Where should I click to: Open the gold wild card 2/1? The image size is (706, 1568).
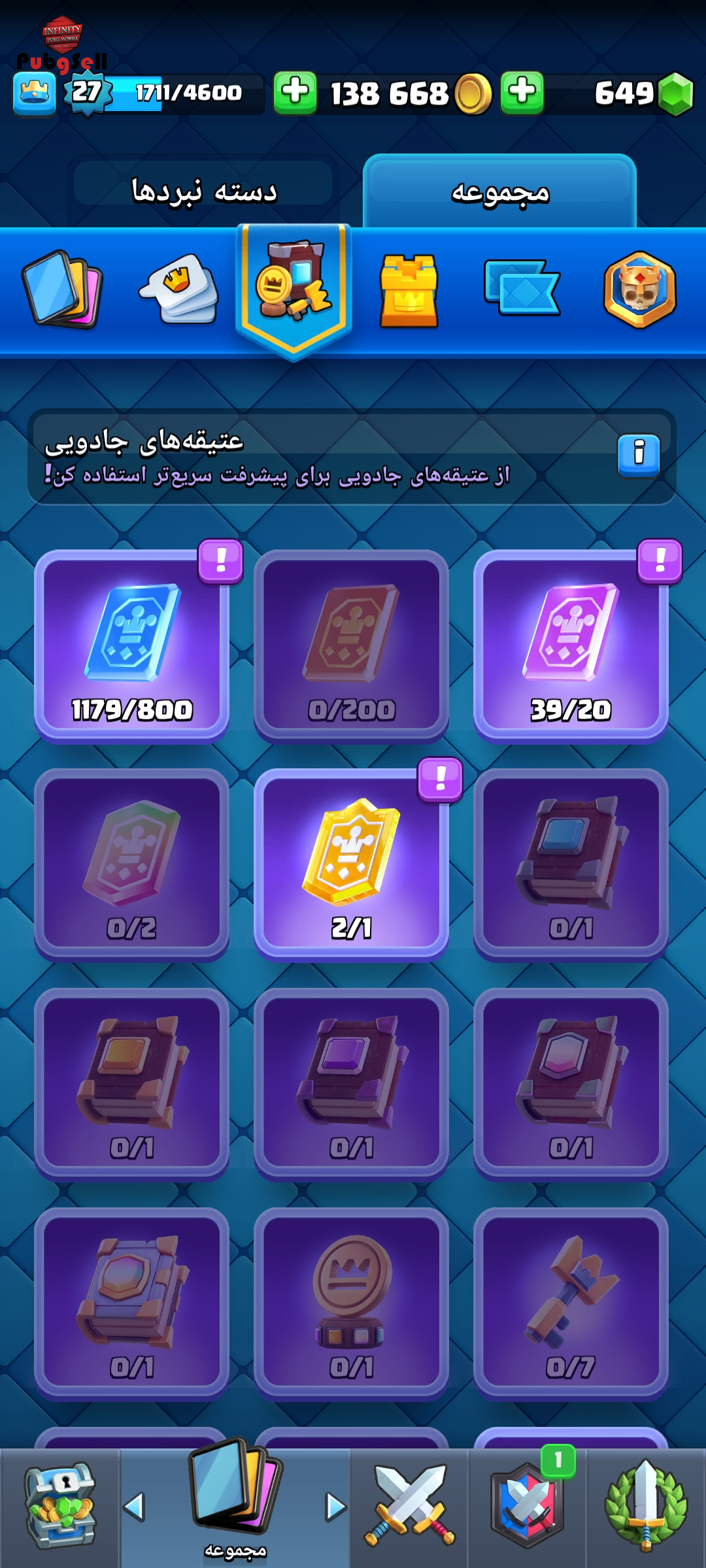pos(351,864)
